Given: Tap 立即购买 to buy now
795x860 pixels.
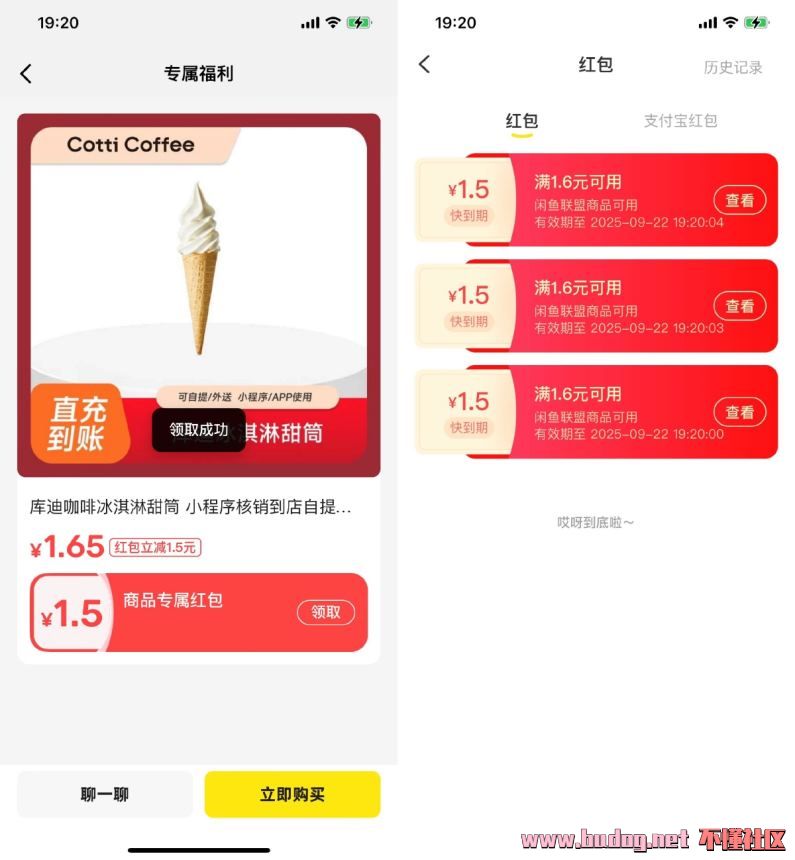Looking at the screenshot, I should click(292, 795).
